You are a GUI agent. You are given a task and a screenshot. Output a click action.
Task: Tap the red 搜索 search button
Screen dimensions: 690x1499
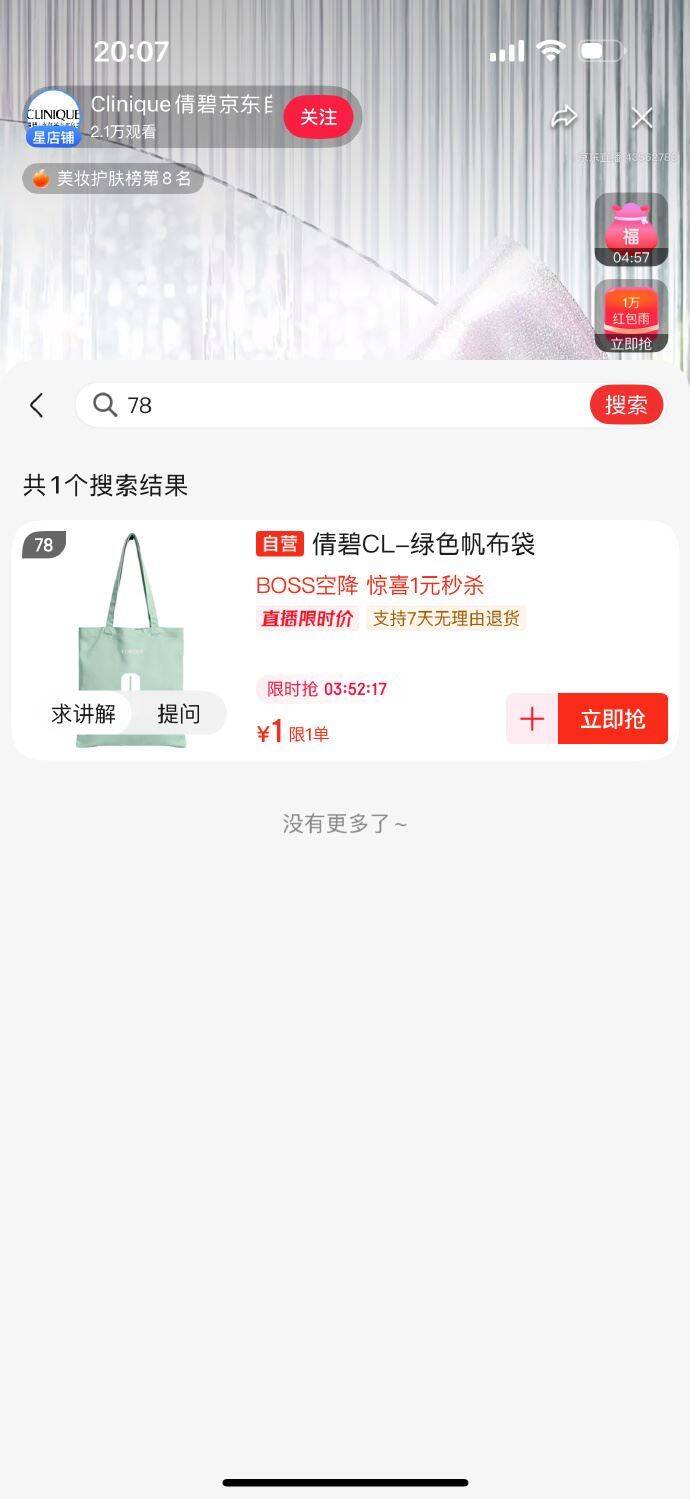point(626,405)
